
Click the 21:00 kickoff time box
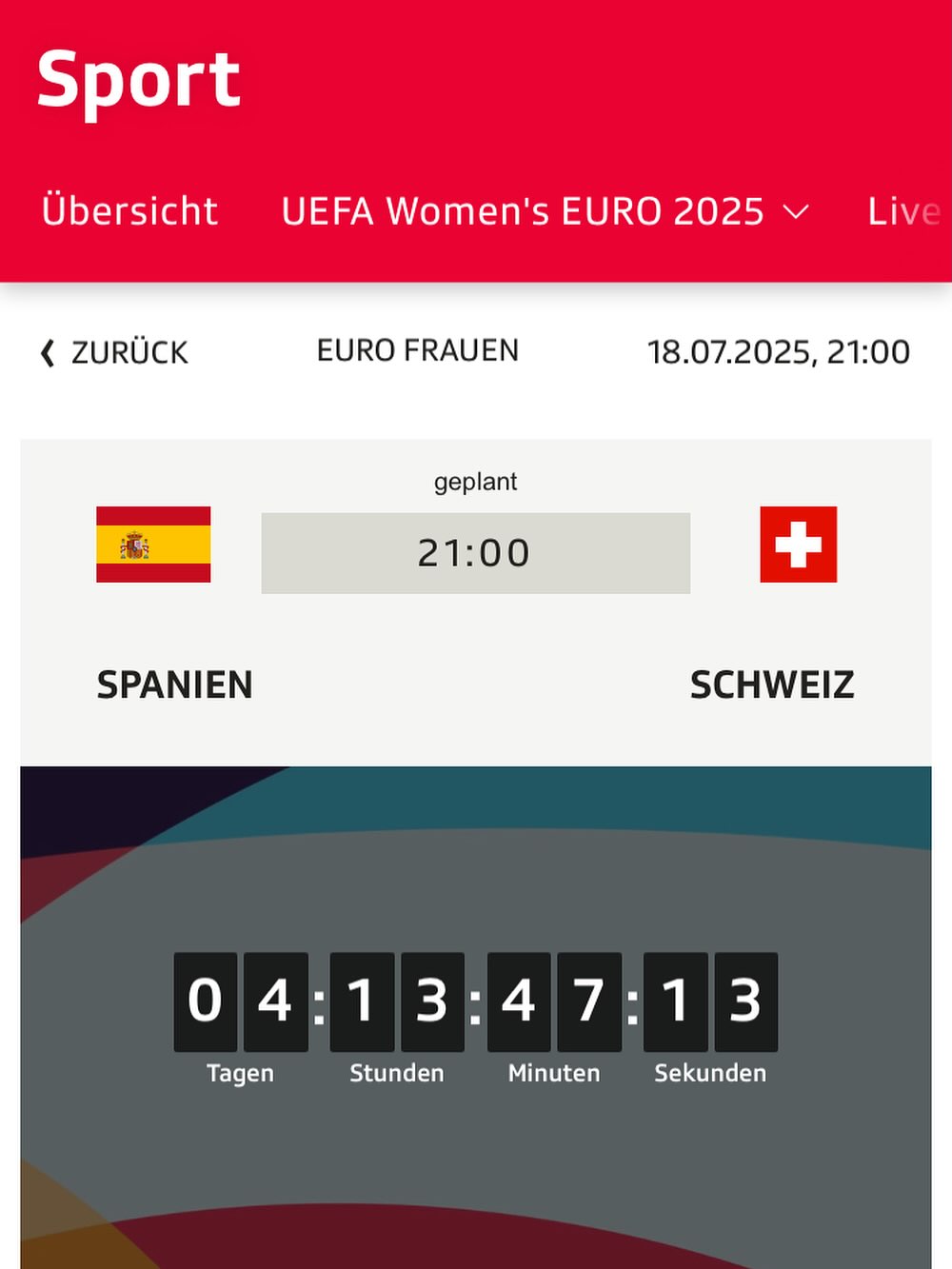475,551
